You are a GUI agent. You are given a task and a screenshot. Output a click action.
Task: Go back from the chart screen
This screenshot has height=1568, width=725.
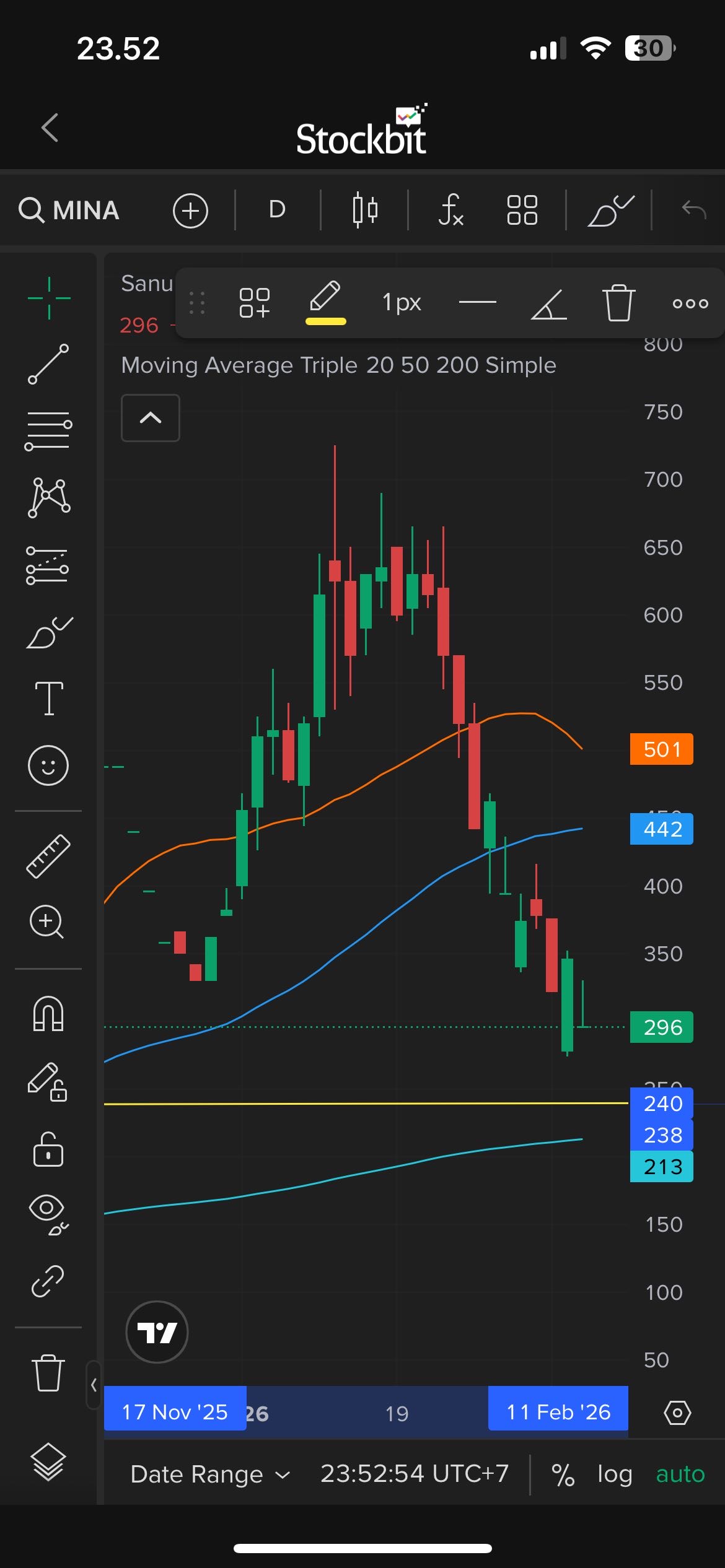(50, 128)
